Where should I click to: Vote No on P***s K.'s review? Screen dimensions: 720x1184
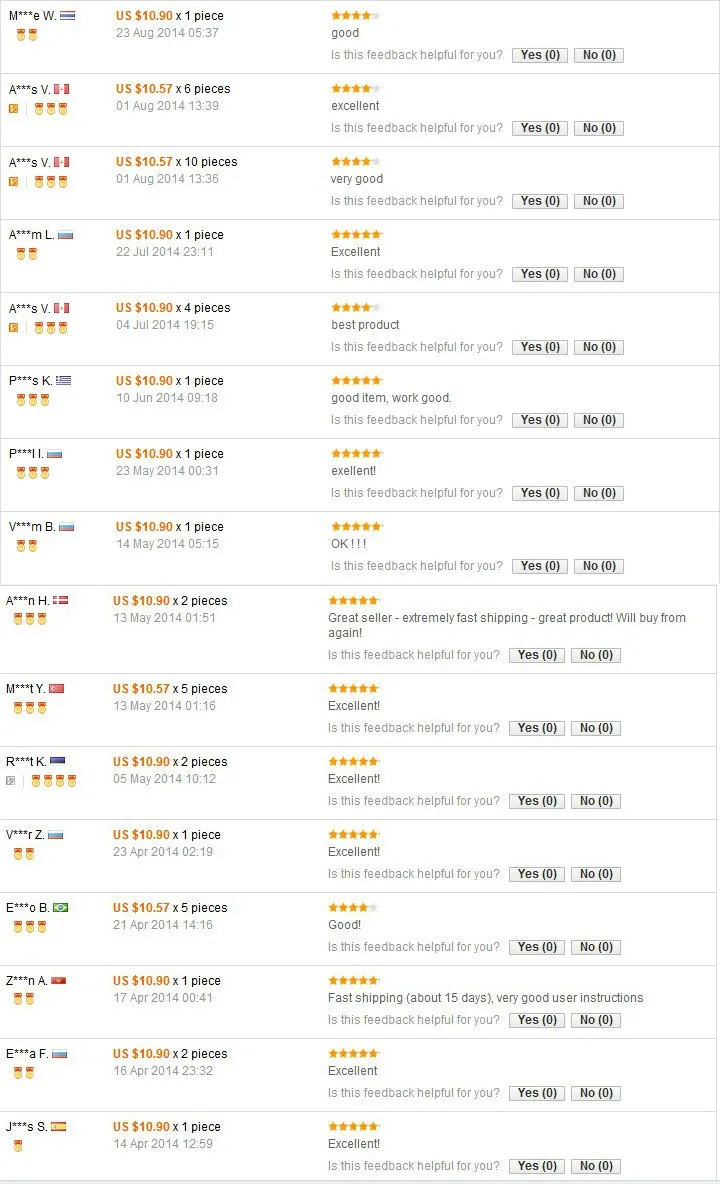[598, 420]
